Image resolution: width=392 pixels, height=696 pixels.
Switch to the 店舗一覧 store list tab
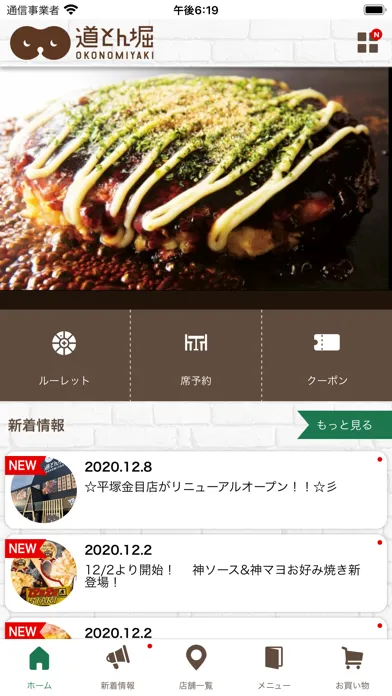(x=196, y=668)
